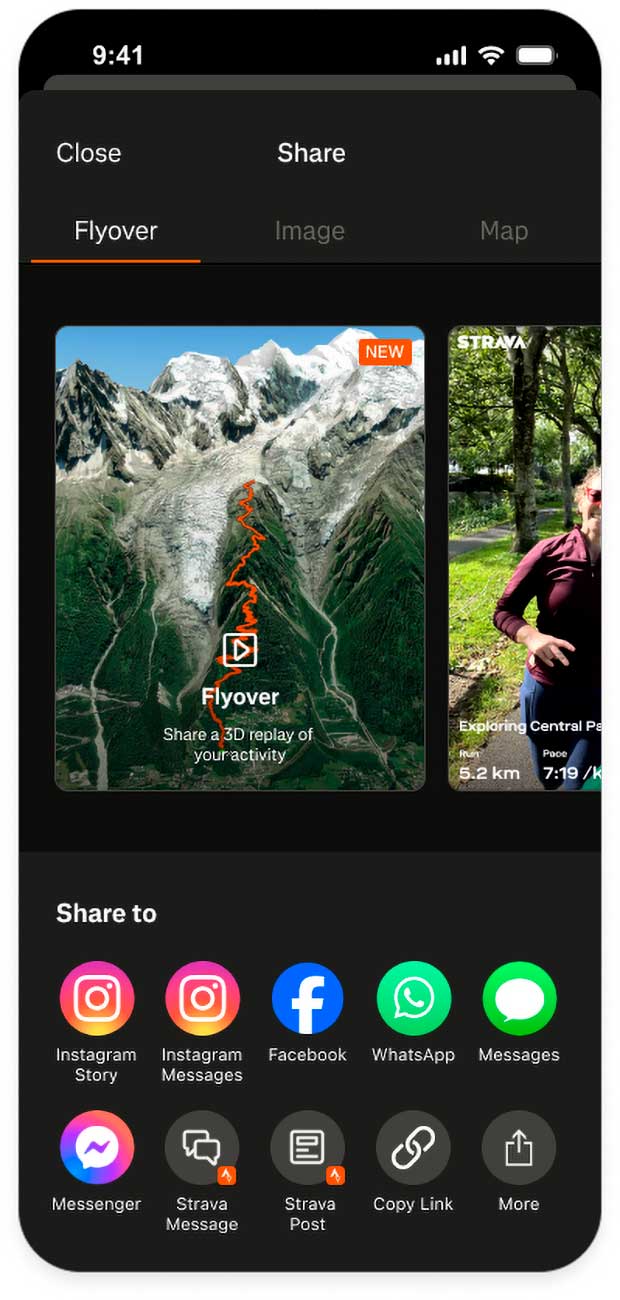Open the Flyover 3D replay card
The width and height of the screenshot is (620, 1300).
click(x=240, y=558)
